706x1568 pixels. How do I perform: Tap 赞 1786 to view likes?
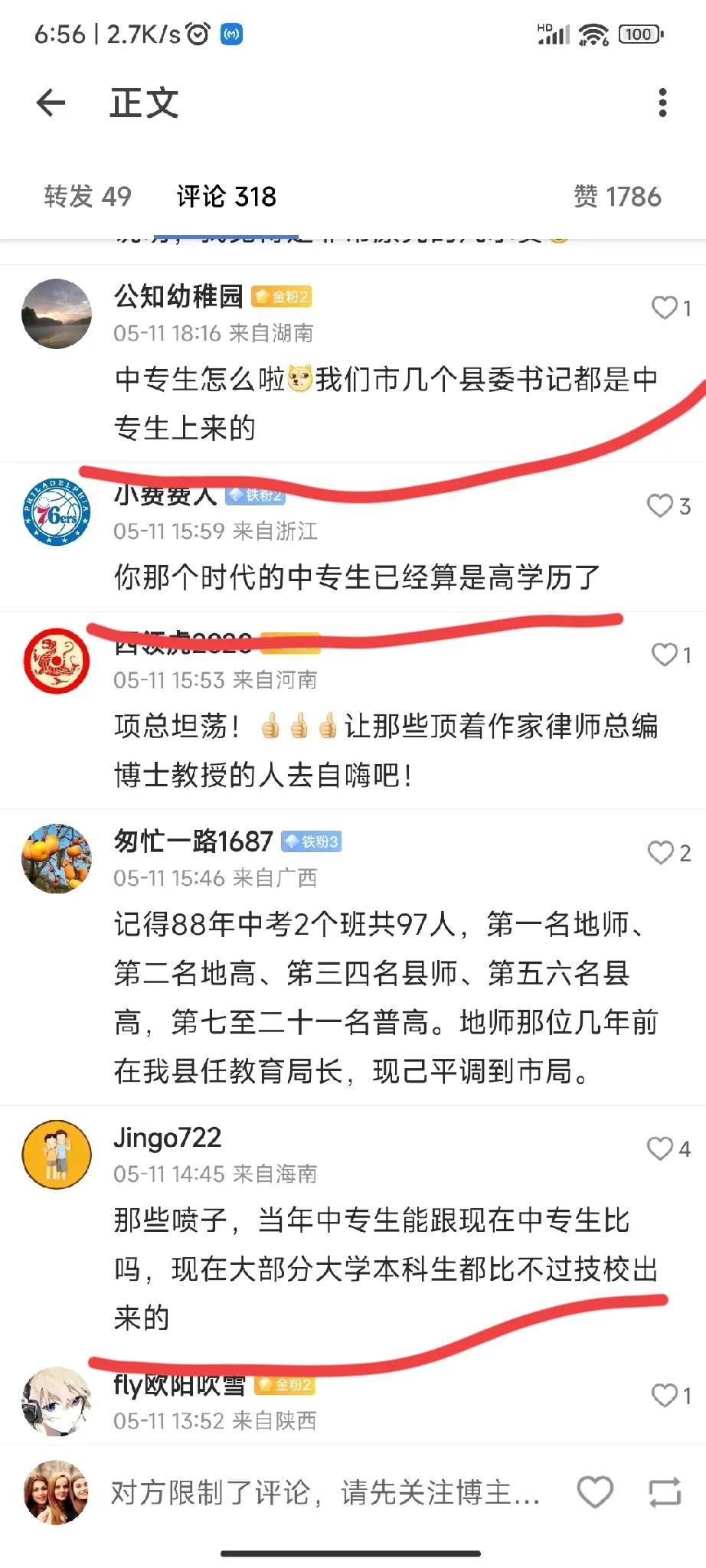[616, 197]
